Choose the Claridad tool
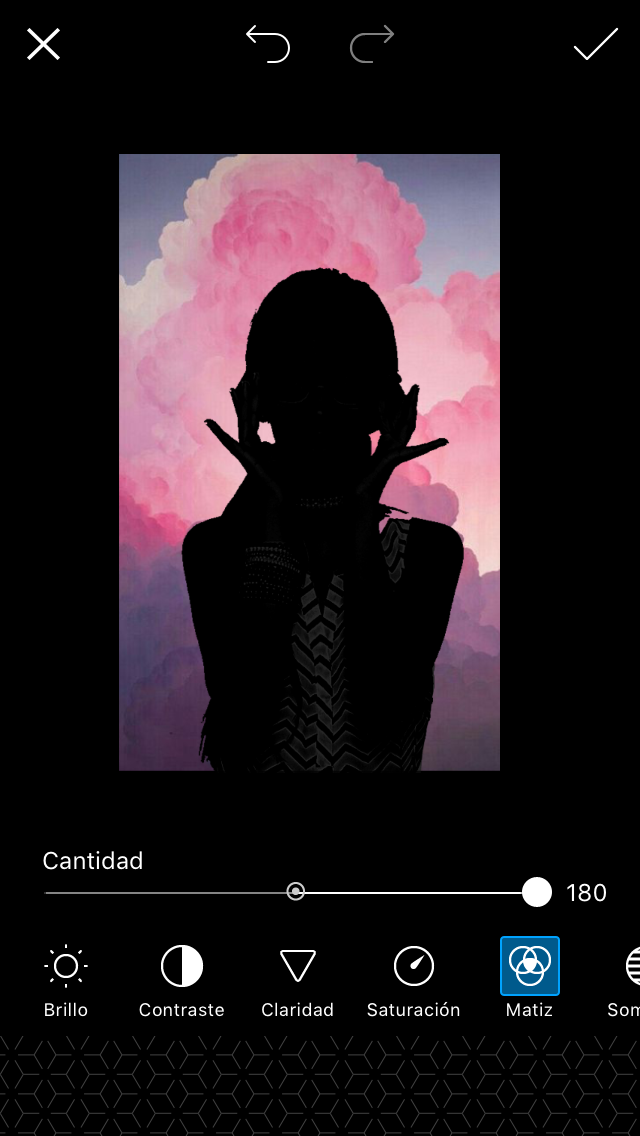Image resolution: width=640 pixels, height=1136 pixels. click(x=297, y=978)
